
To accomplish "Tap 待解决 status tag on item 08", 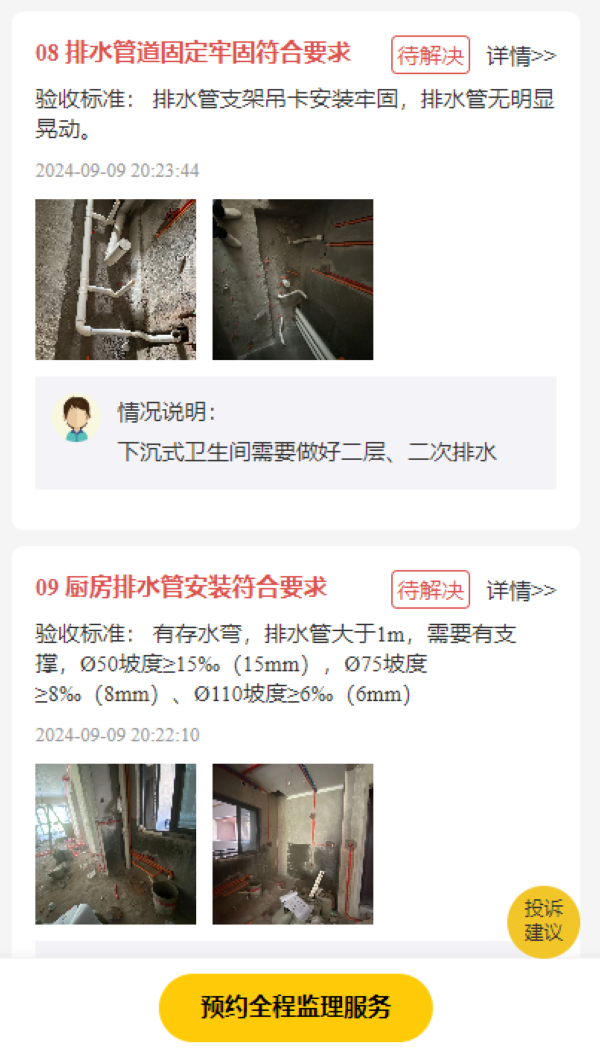I will point(430,56).
